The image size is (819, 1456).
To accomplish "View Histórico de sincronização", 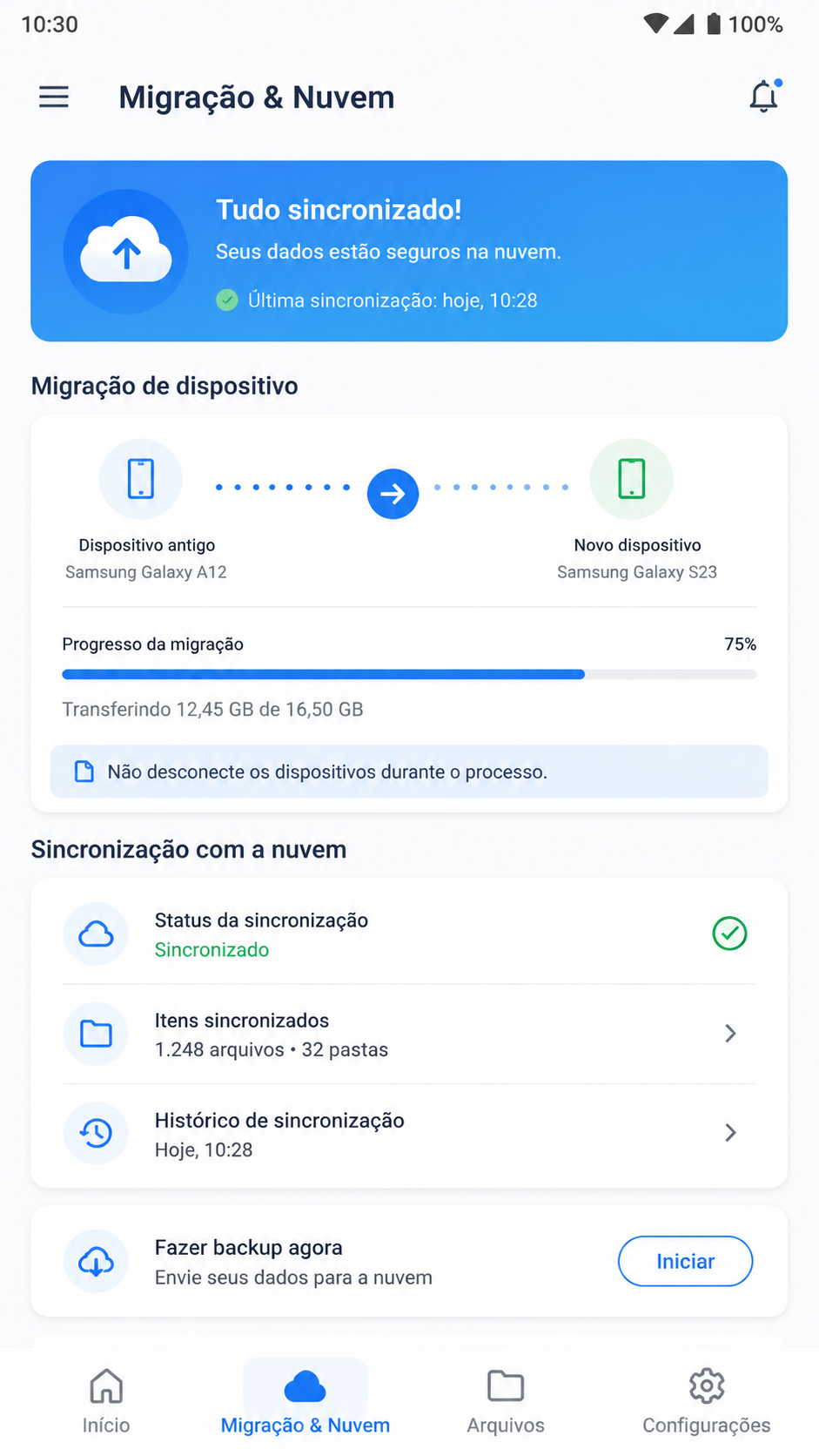I will (409, 1134).
